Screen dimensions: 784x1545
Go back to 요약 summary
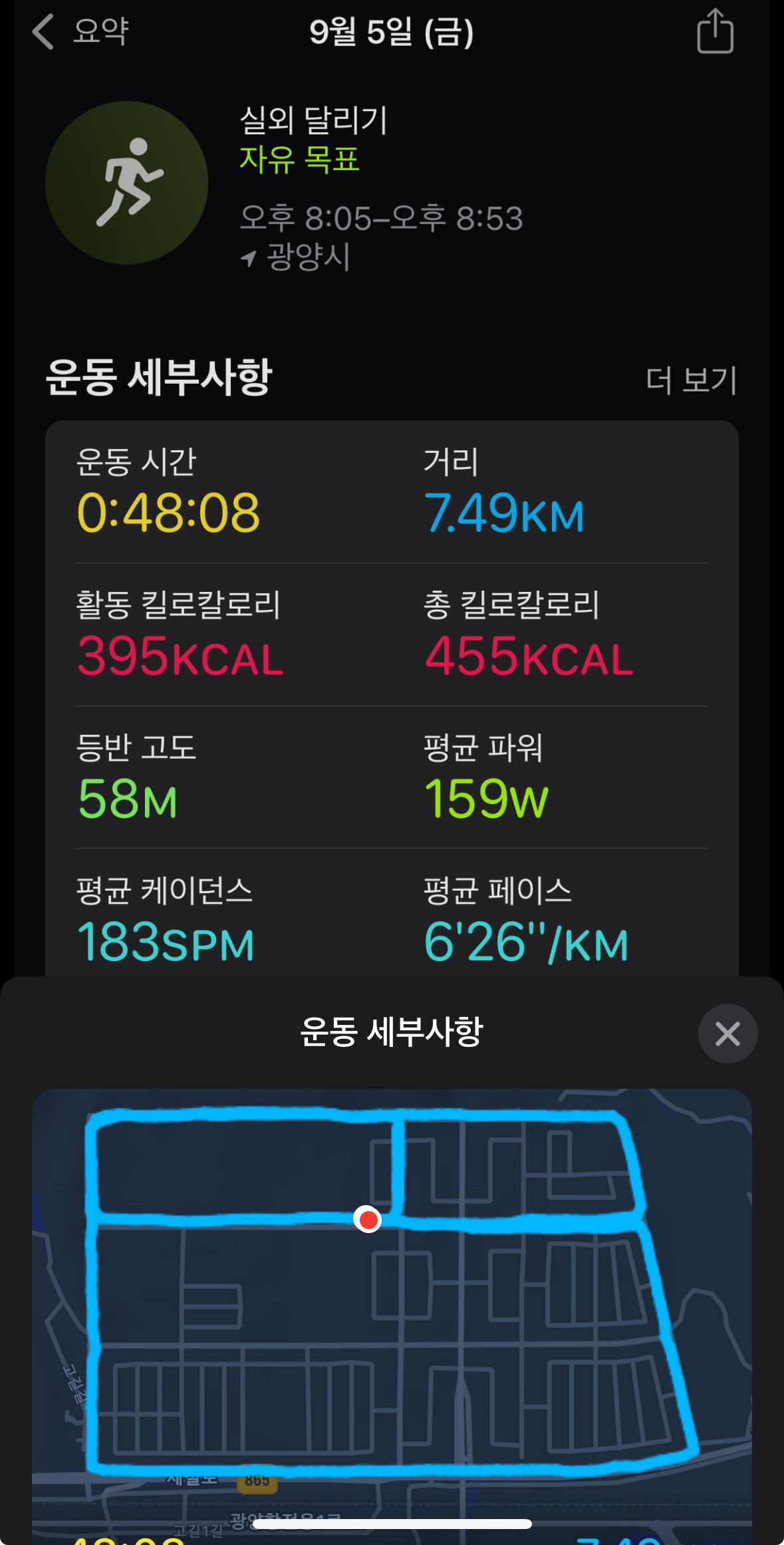click(x=80, y=32)
